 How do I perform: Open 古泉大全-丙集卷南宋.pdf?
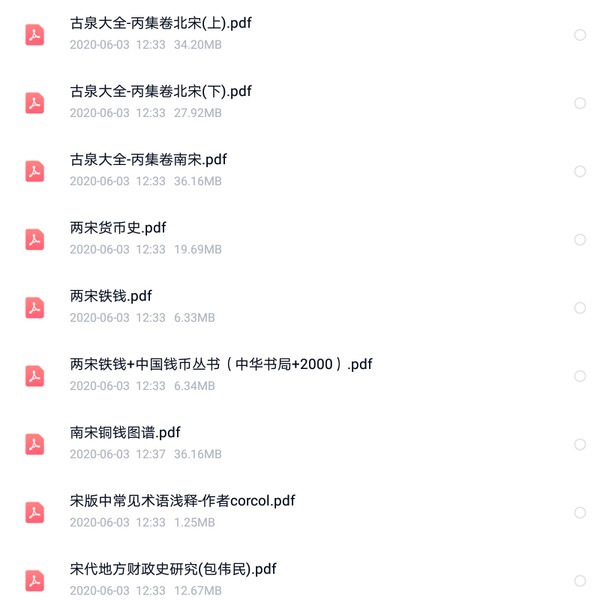148,160
